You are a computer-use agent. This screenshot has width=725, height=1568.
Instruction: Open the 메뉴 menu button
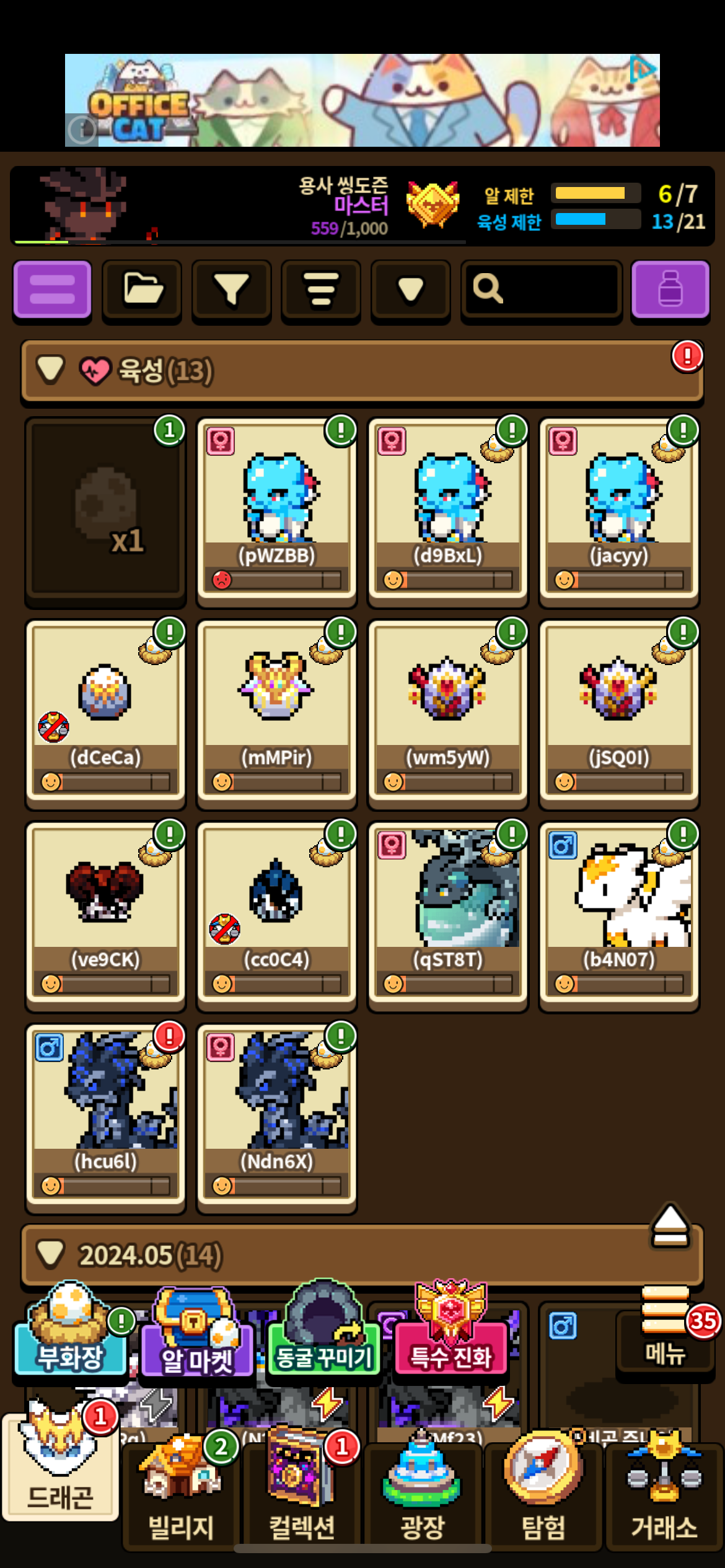tap(666, 1331)
